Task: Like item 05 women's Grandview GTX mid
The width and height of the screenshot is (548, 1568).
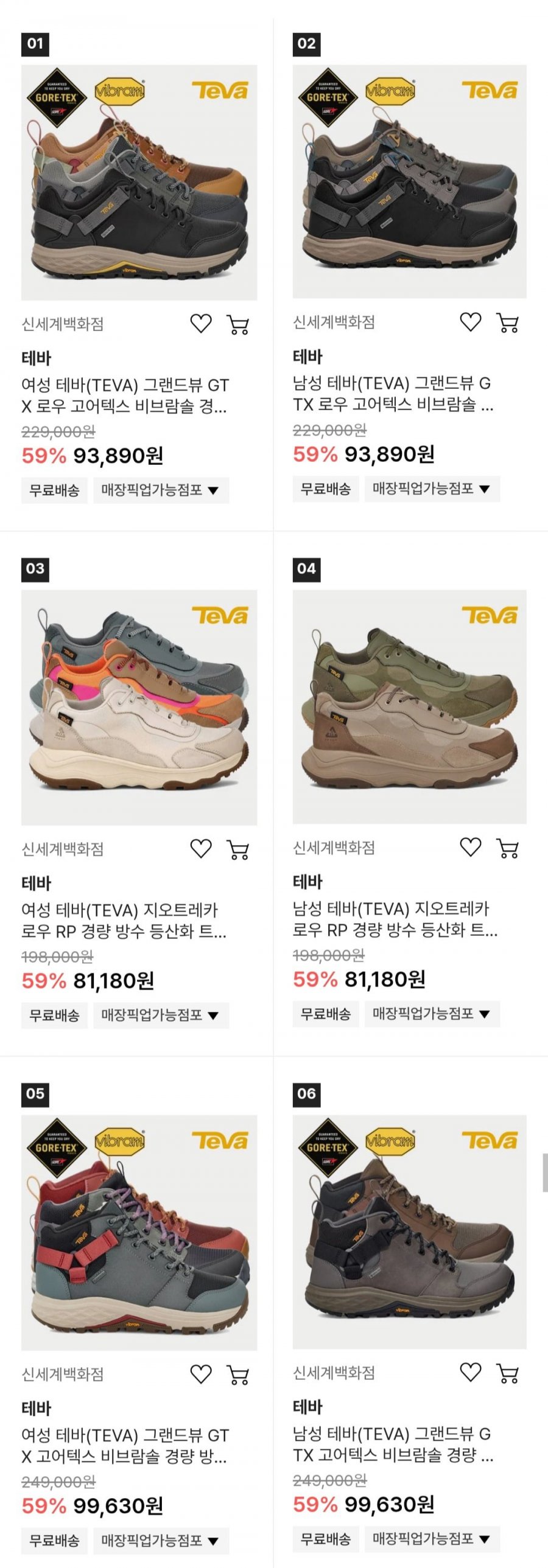Action: pos(201,1374)
